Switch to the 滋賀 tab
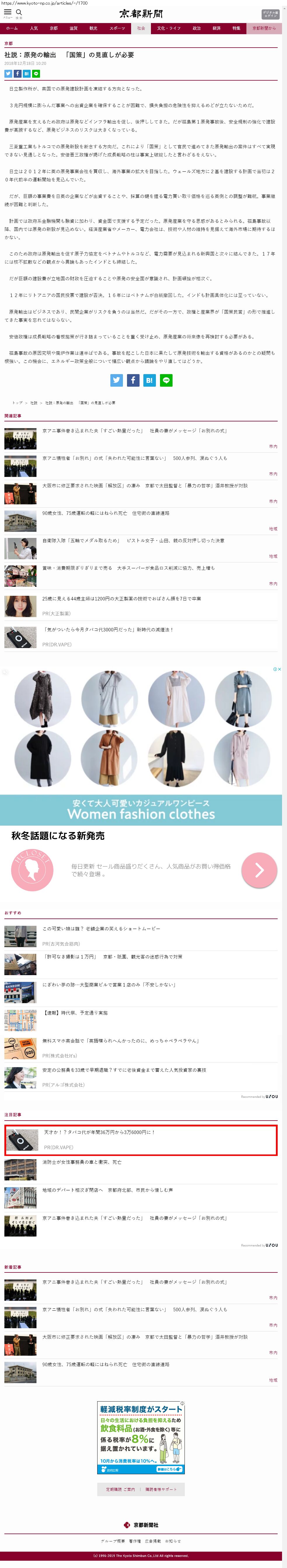 [x=74, y=28]
